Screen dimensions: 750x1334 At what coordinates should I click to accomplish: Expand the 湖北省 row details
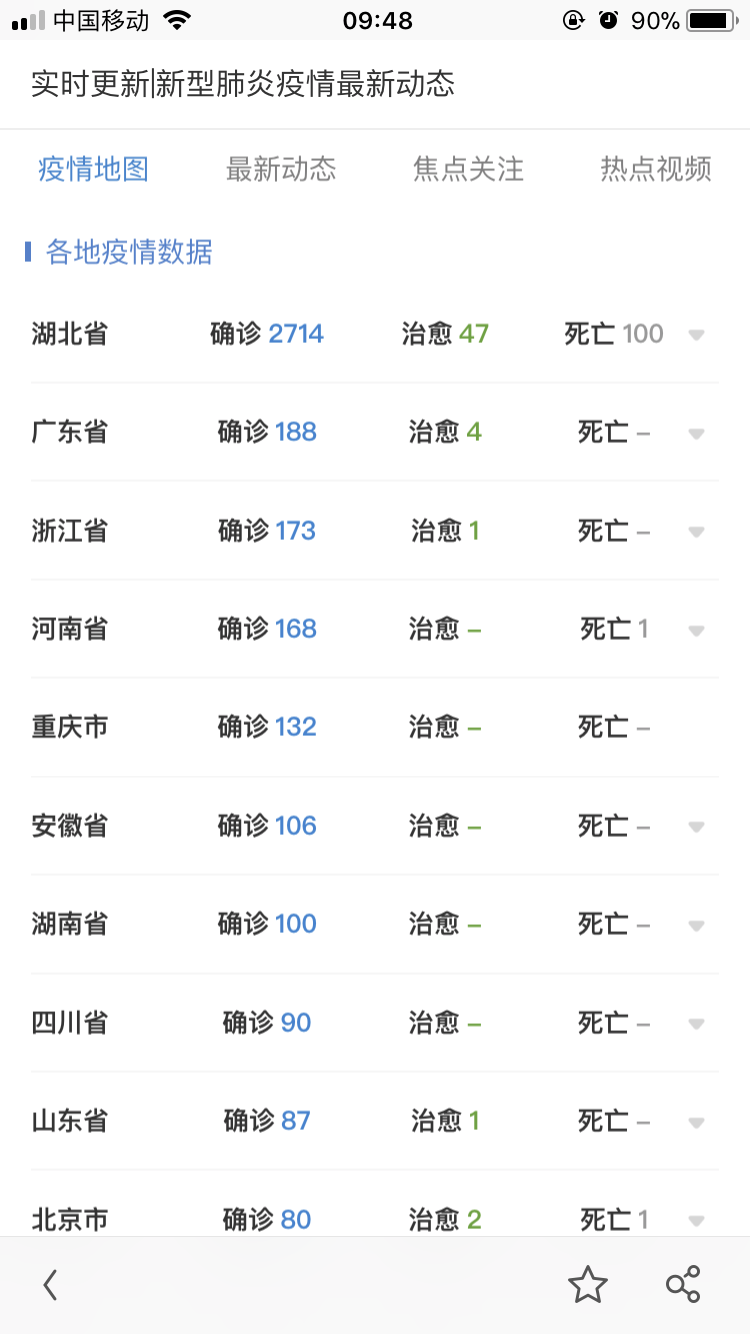click(x=697, y=335)
